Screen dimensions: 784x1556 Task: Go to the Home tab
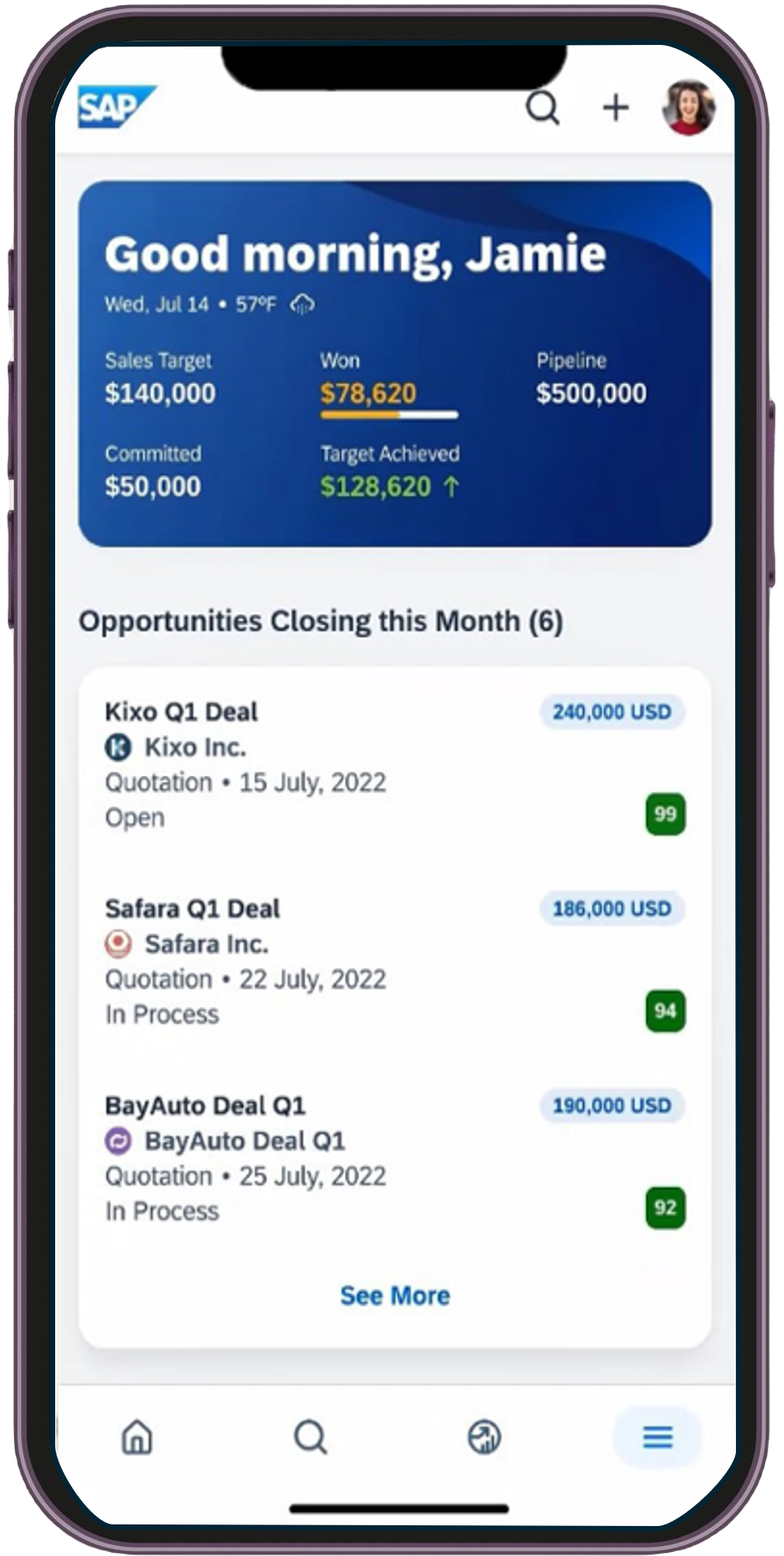pos(137,1437)
